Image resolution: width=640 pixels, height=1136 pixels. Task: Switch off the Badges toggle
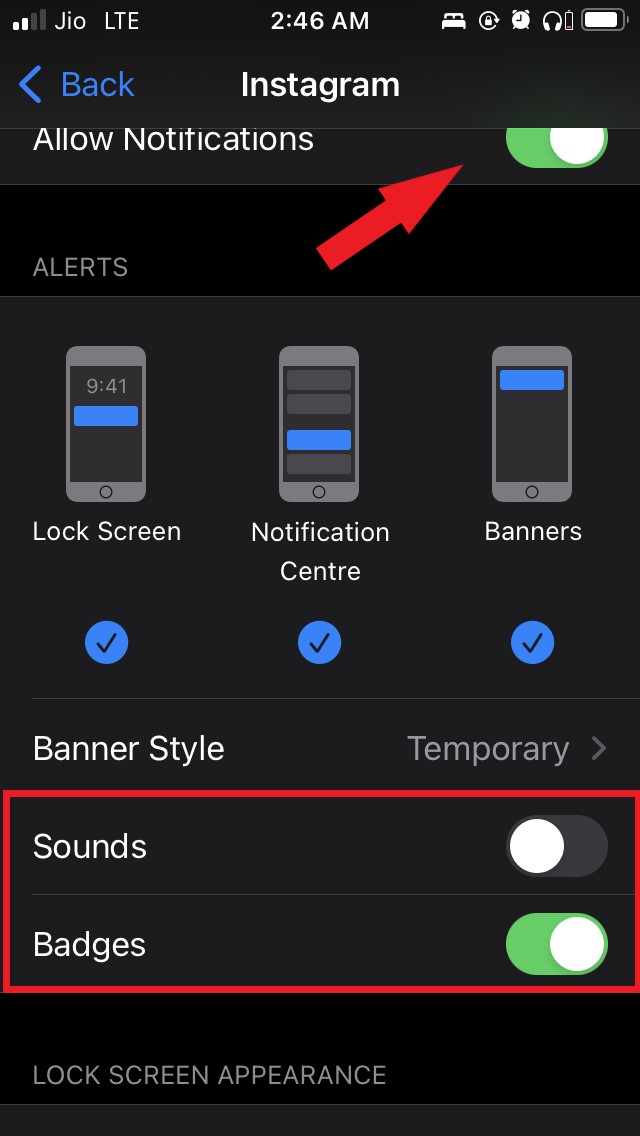(556, 944)
